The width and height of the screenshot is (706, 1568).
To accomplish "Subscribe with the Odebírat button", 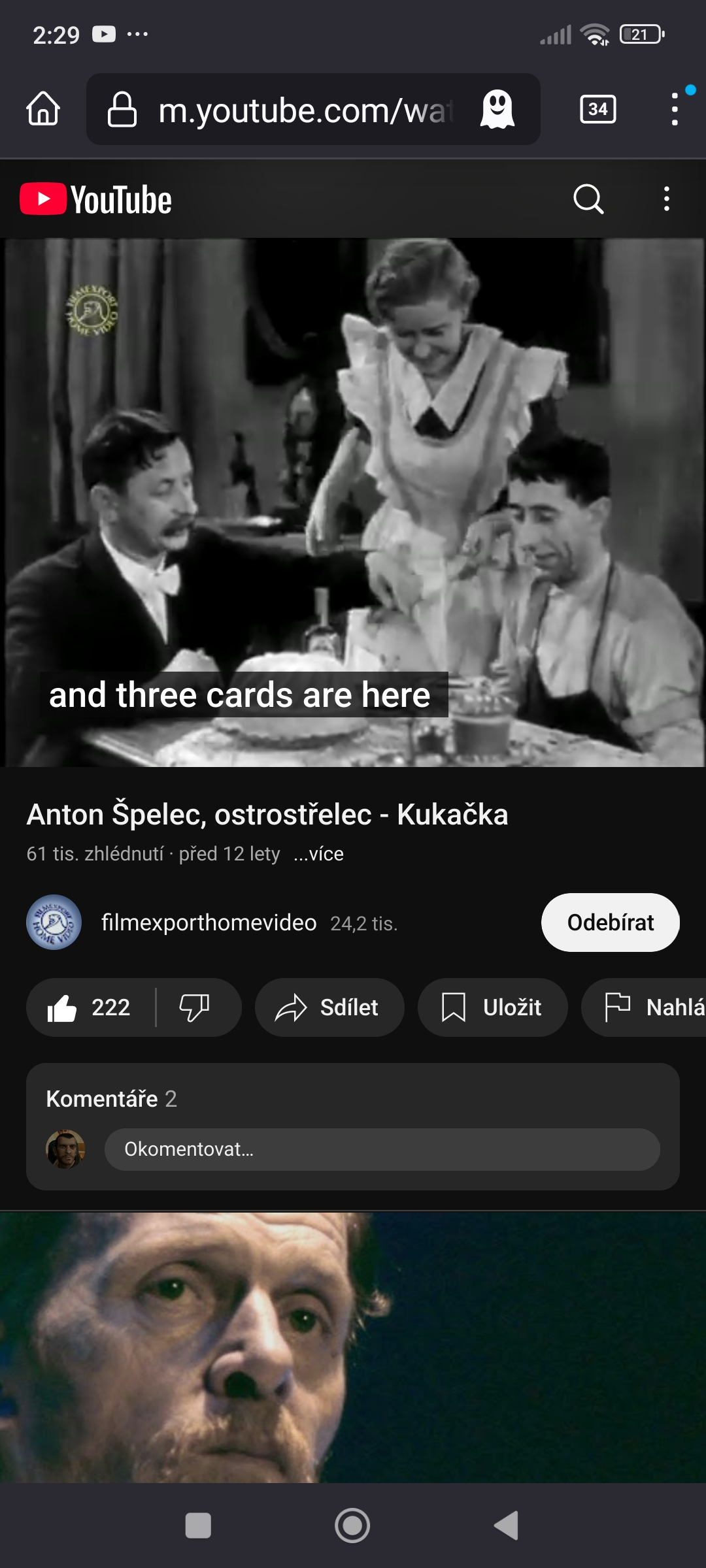I will pyautogui.click(x=610, y=923).
